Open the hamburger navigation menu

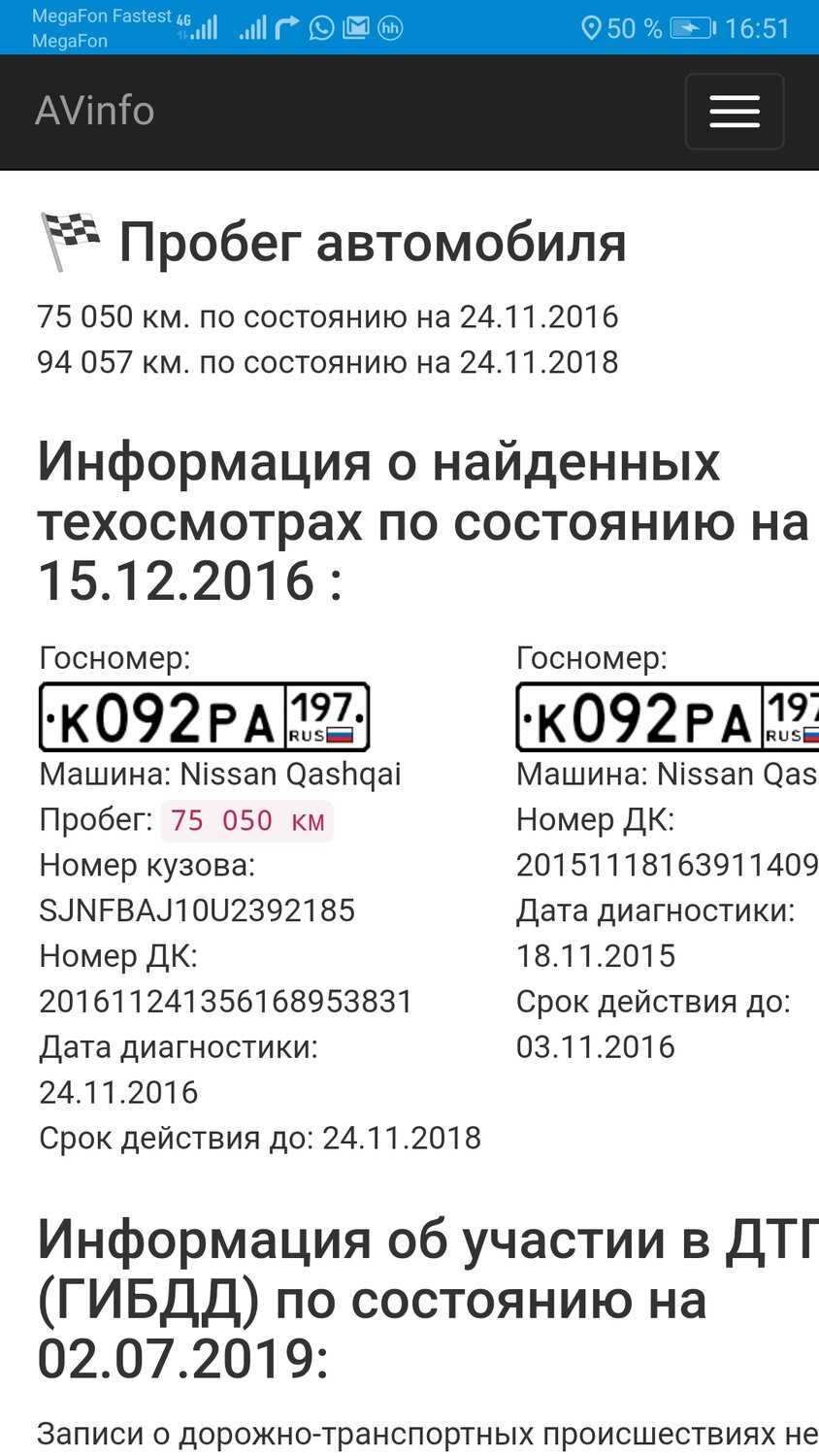coord(734,112)
